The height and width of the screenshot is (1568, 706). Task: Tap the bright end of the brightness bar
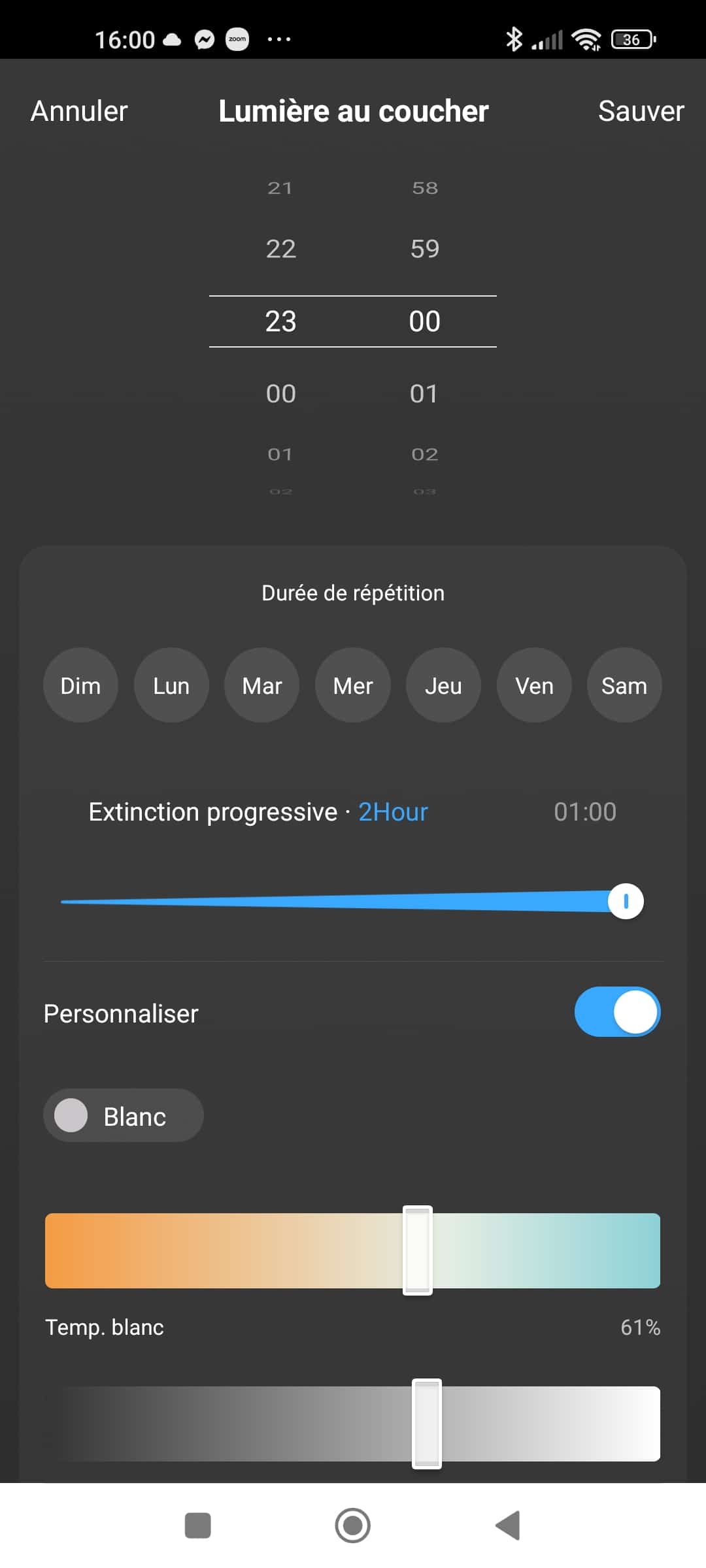[634, 1424]
